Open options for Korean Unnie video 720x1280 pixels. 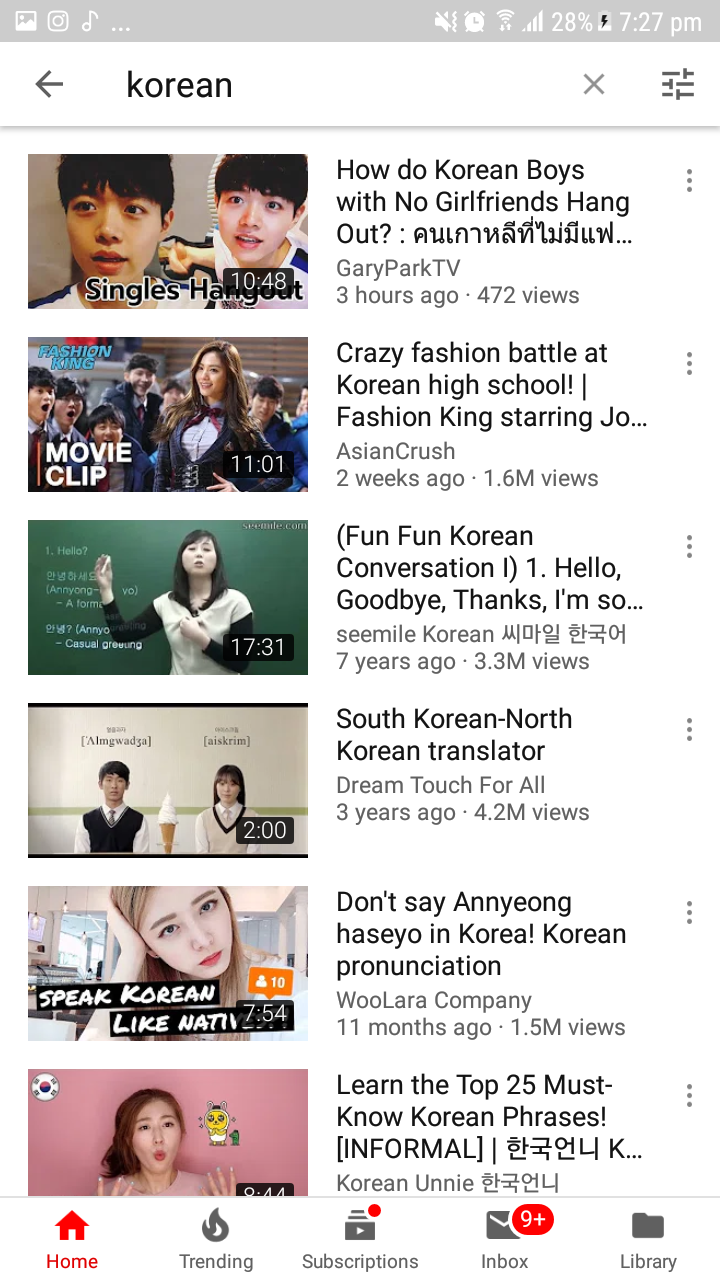coord(689,1096)
